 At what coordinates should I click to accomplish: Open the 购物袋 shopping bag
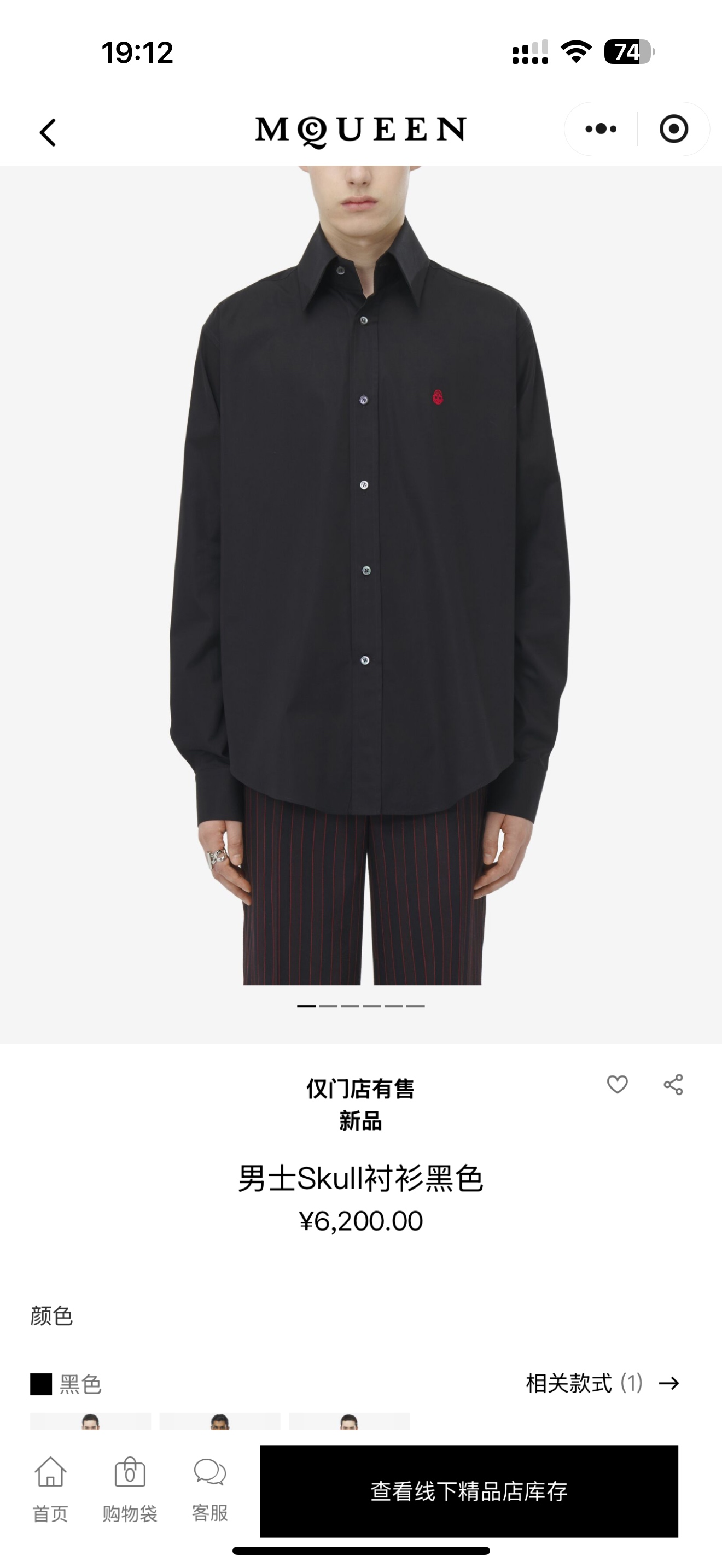point(130,1489)
